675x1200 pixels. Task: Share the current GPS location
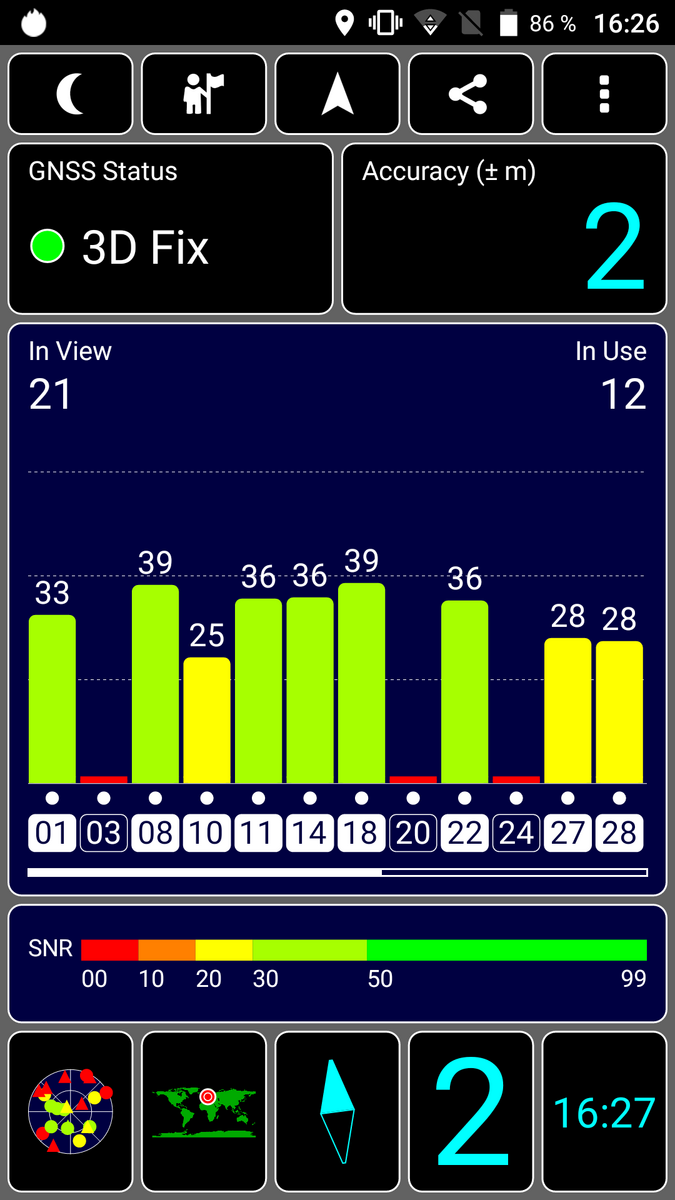471,94
